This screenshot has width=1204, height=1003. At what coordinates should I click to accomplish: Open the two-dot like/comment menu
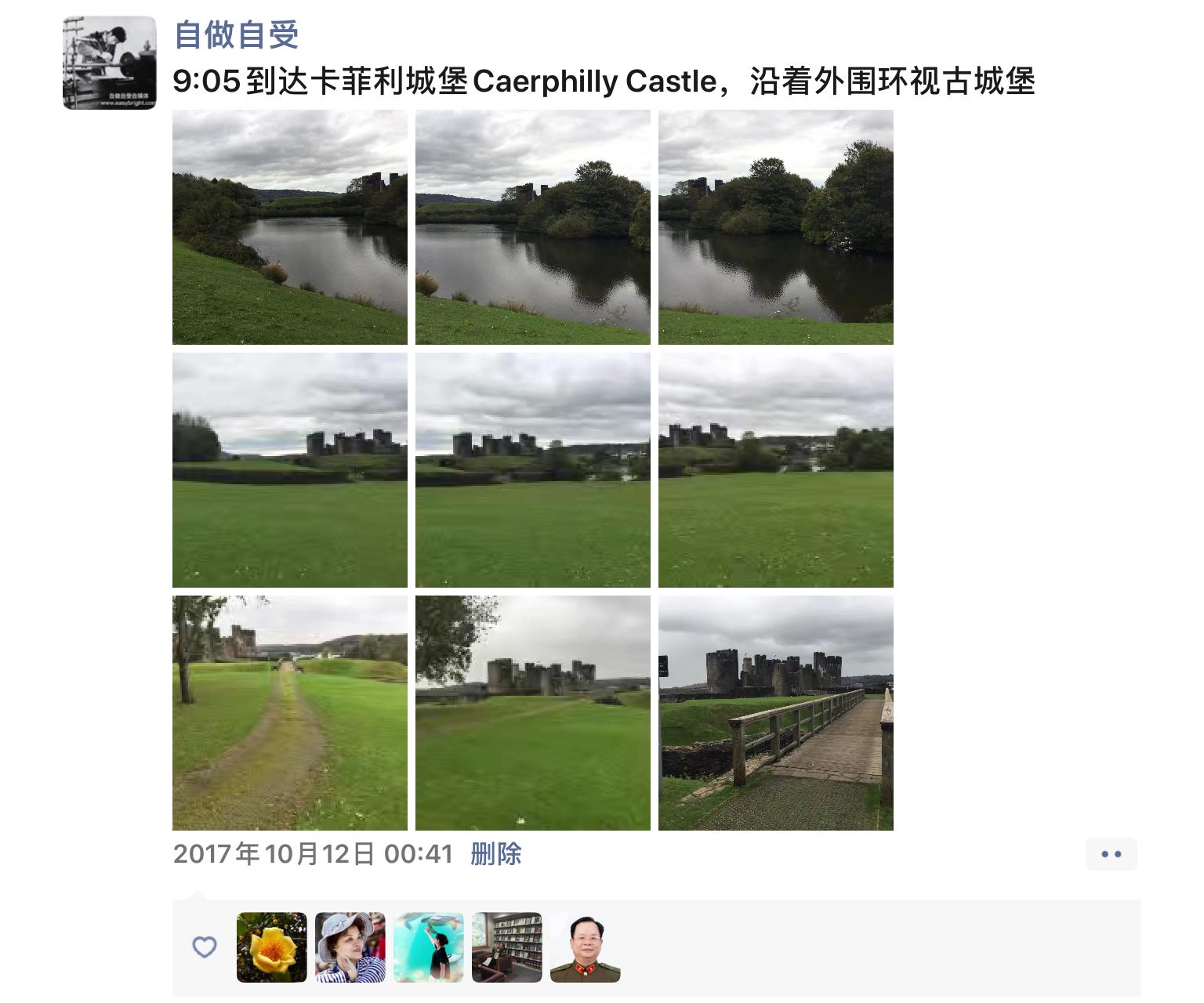click(x=1111, y=854)
